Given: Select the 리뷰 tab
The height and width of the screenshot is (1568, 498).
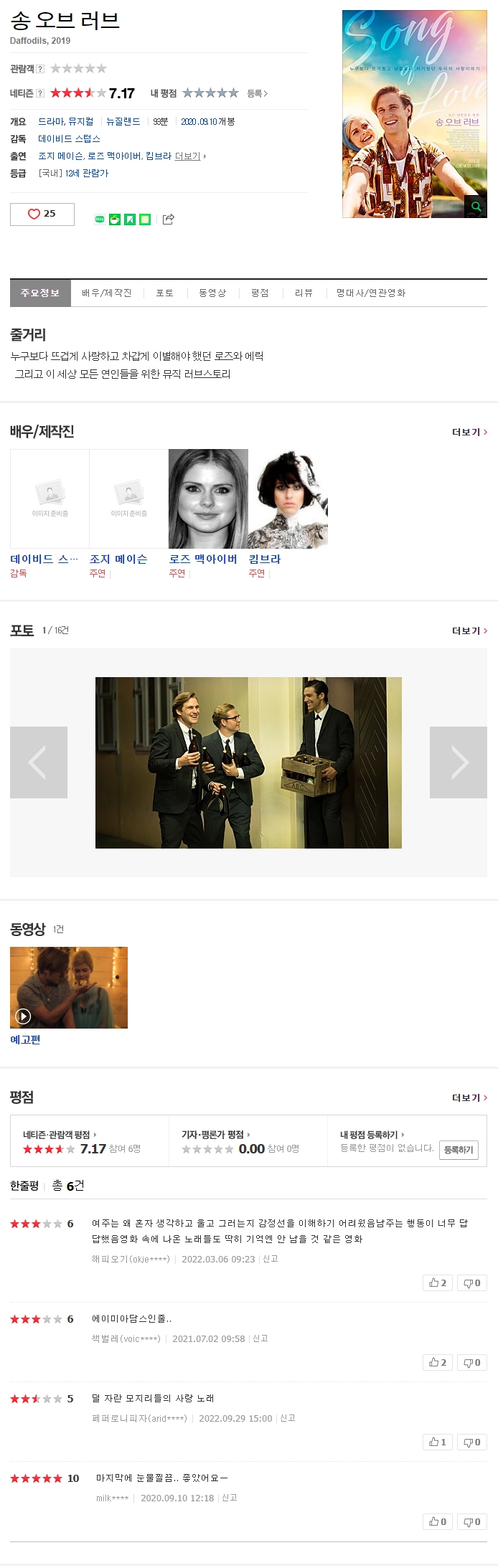Looking at the screenshot, I should 303,293.
